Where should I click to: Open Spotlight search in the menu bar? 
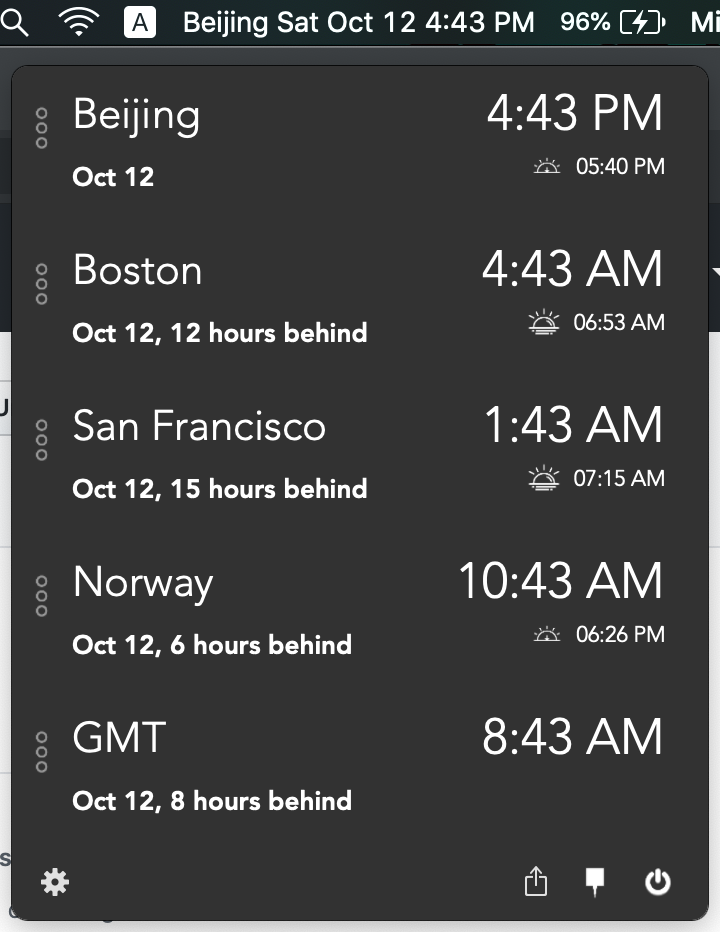(16, 22)
